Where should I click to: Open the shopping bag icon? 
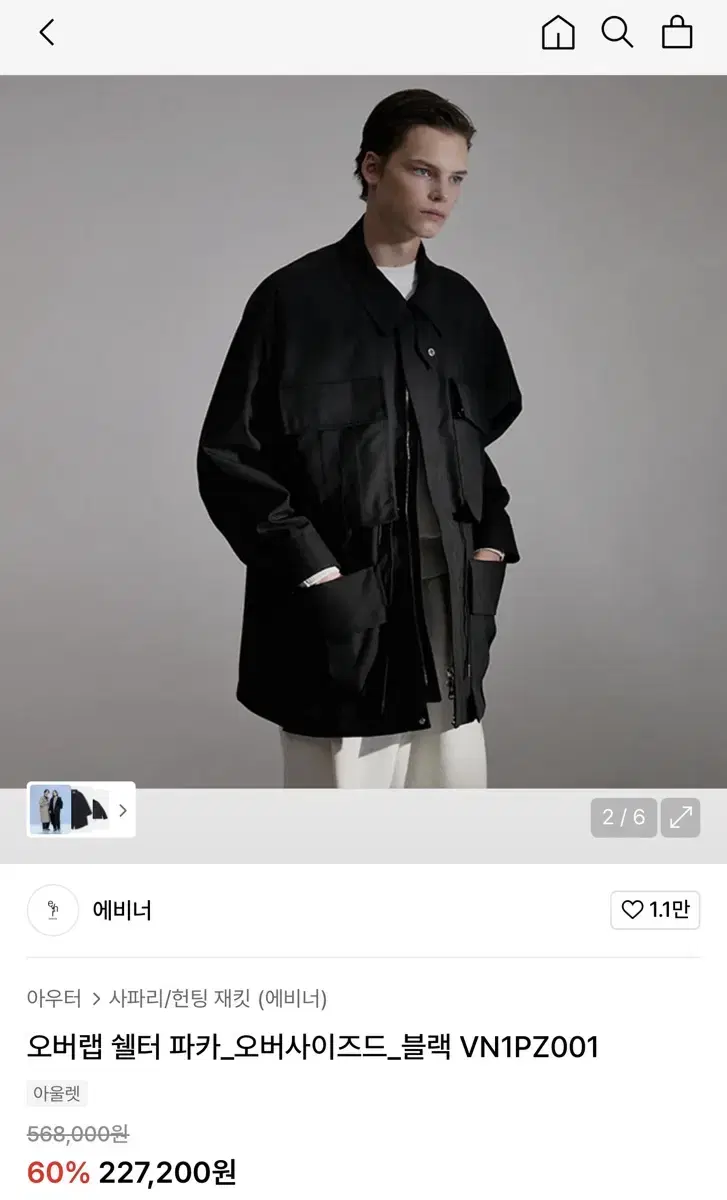tap(676, 33)
